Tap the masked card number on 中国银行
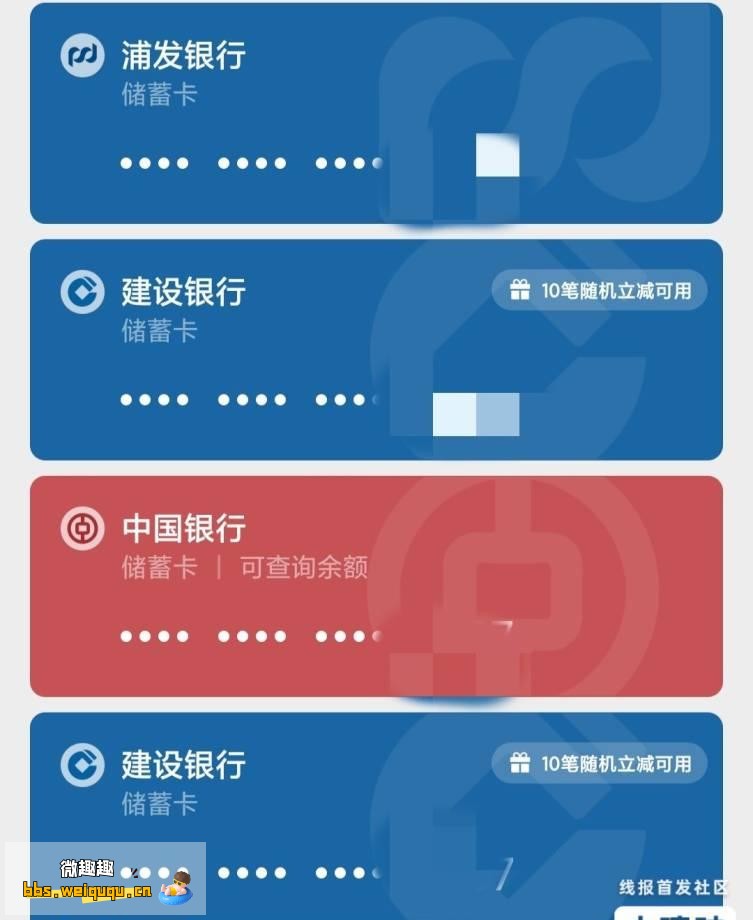The height and width of the screenshot is (920, 753). pos(250,635)
